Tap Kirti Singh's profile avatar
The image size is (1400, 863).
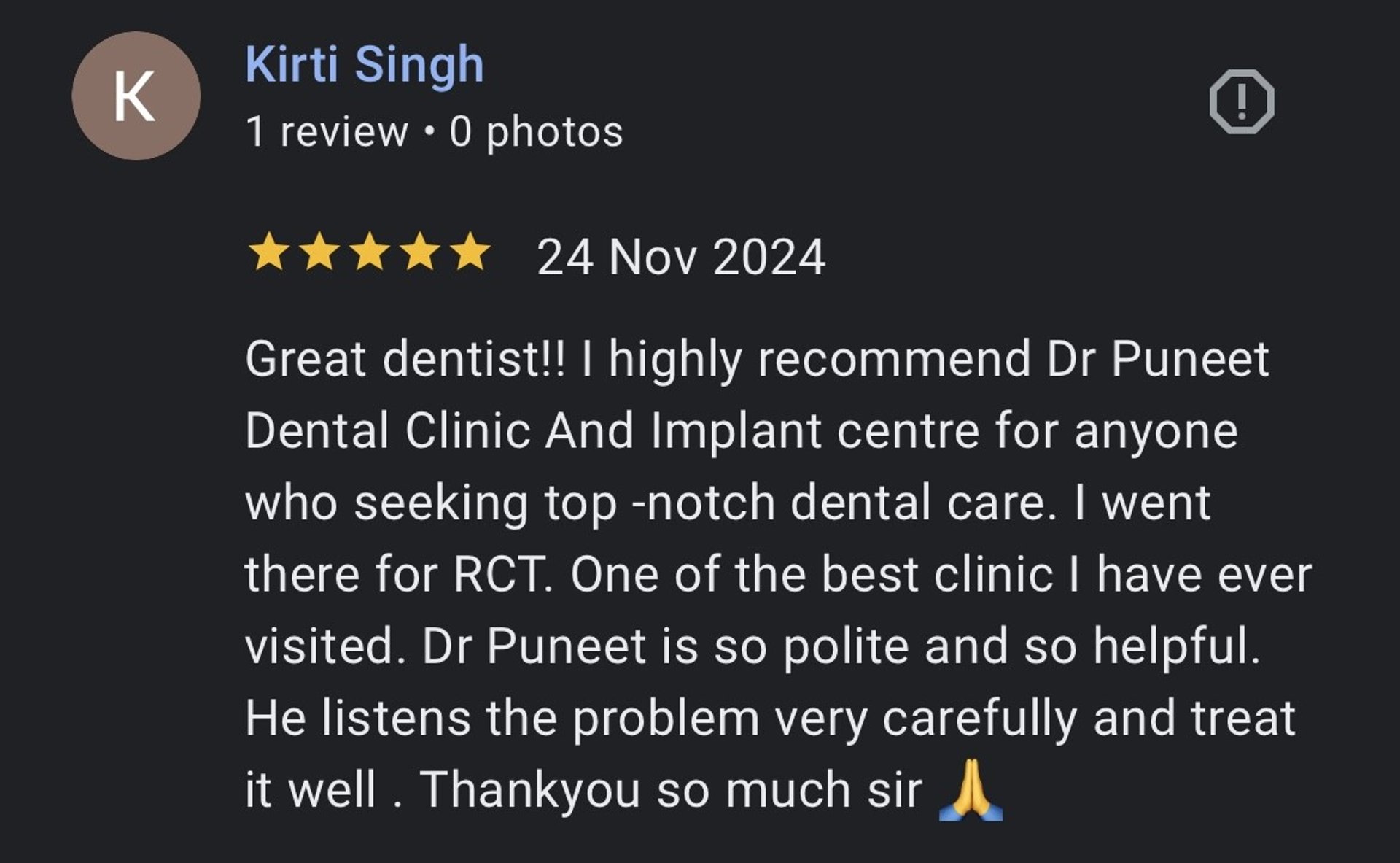coord(136,96)
